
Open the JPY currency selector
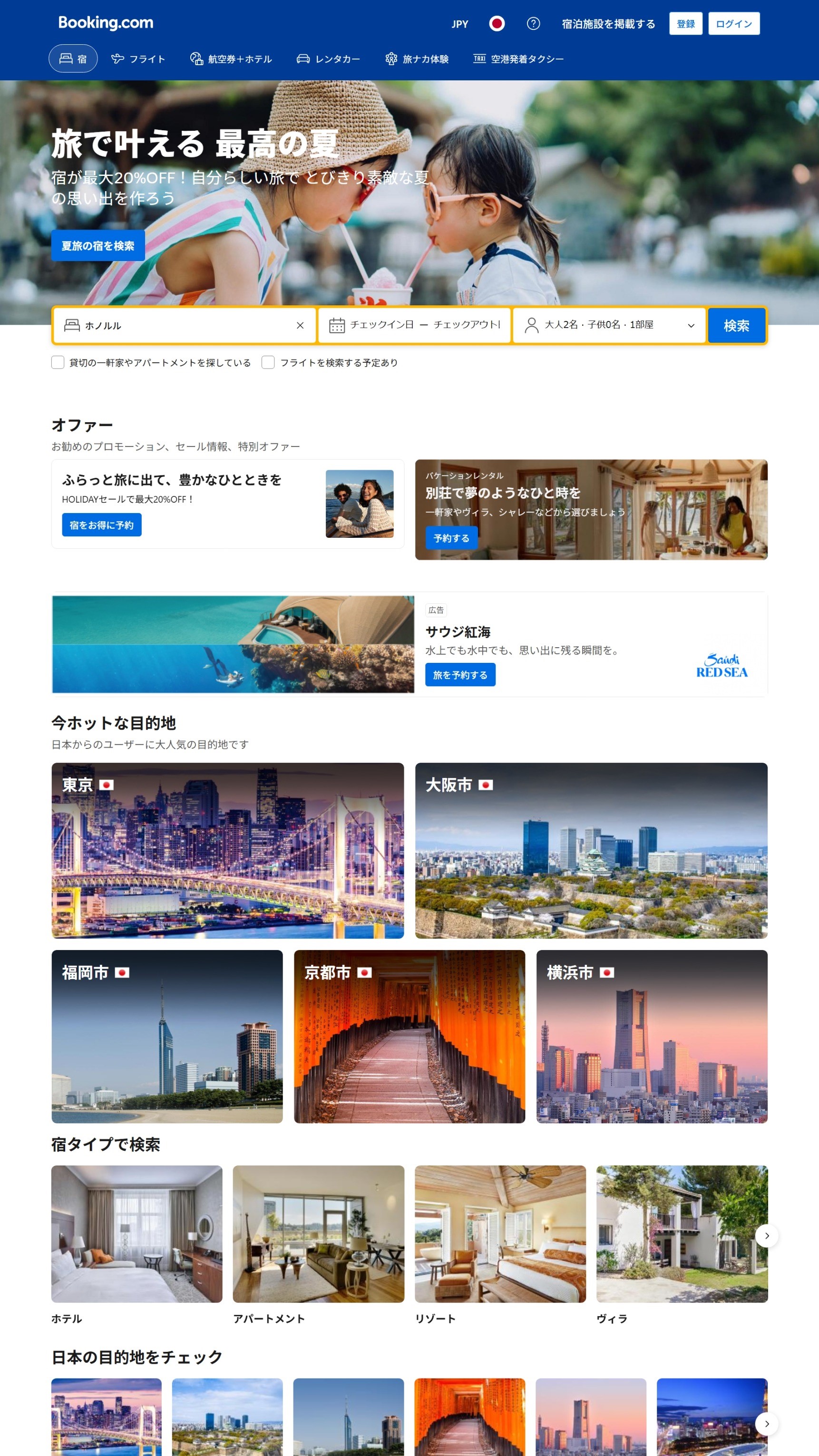pos(459,24)
